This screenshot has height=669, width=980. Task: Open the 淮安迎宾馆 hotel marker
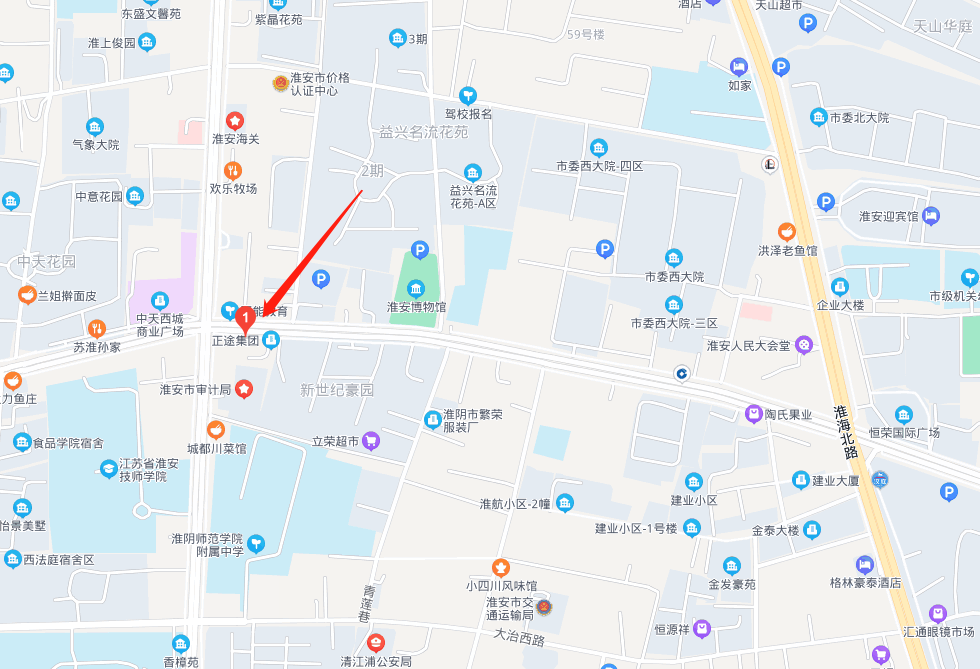click(x=930, y=216)
